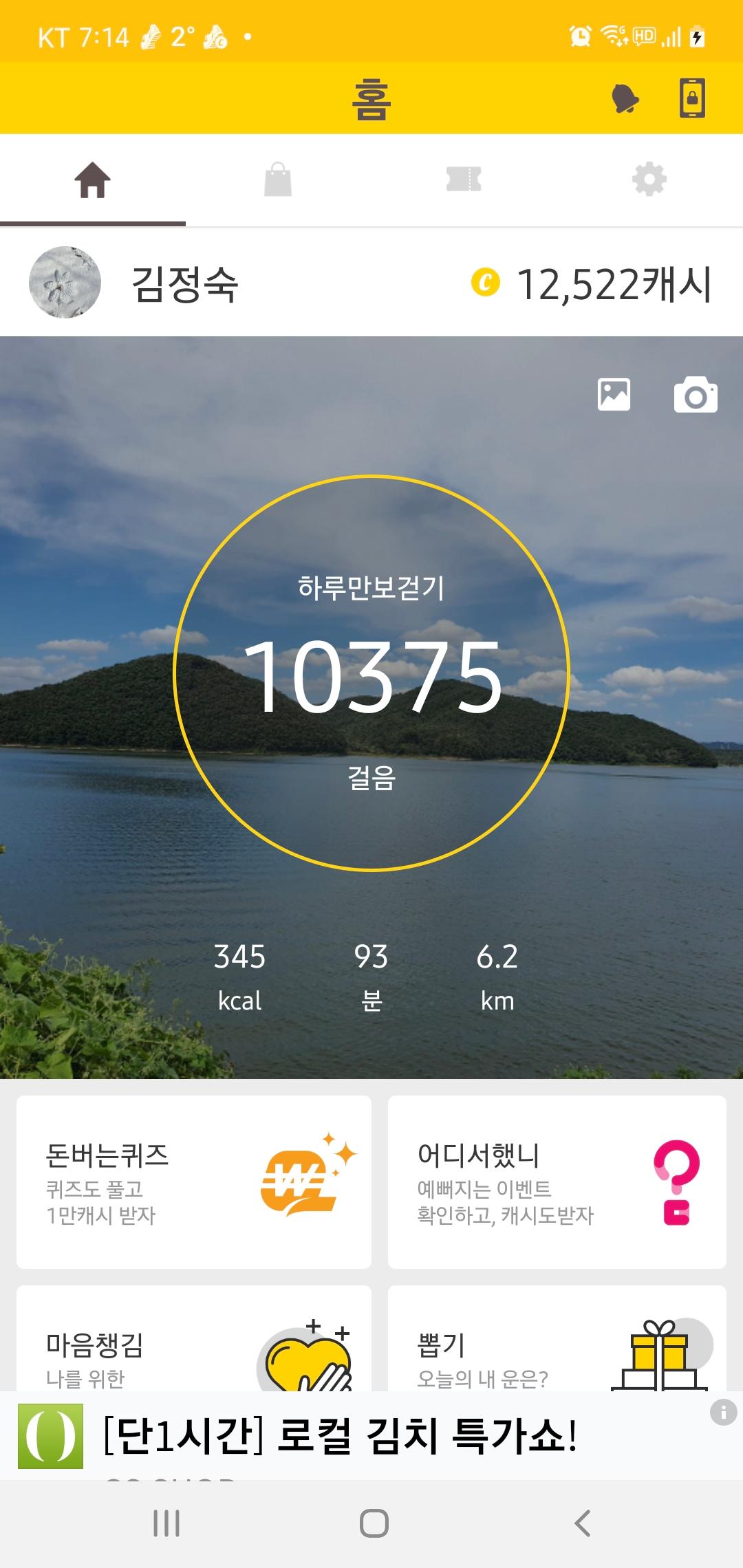Open recent apps from the navigation bar
This screenshot has width=743, height=1568.
166,1523
